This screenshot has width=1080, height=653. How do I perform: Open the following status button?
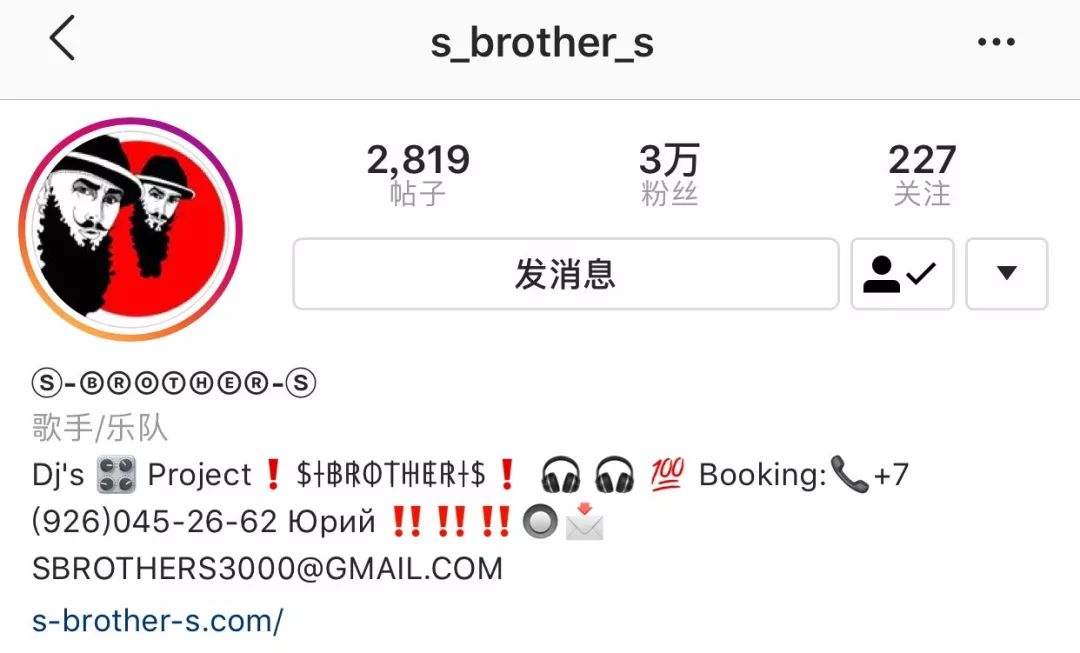pyautogui.click(x=902, y=274)
